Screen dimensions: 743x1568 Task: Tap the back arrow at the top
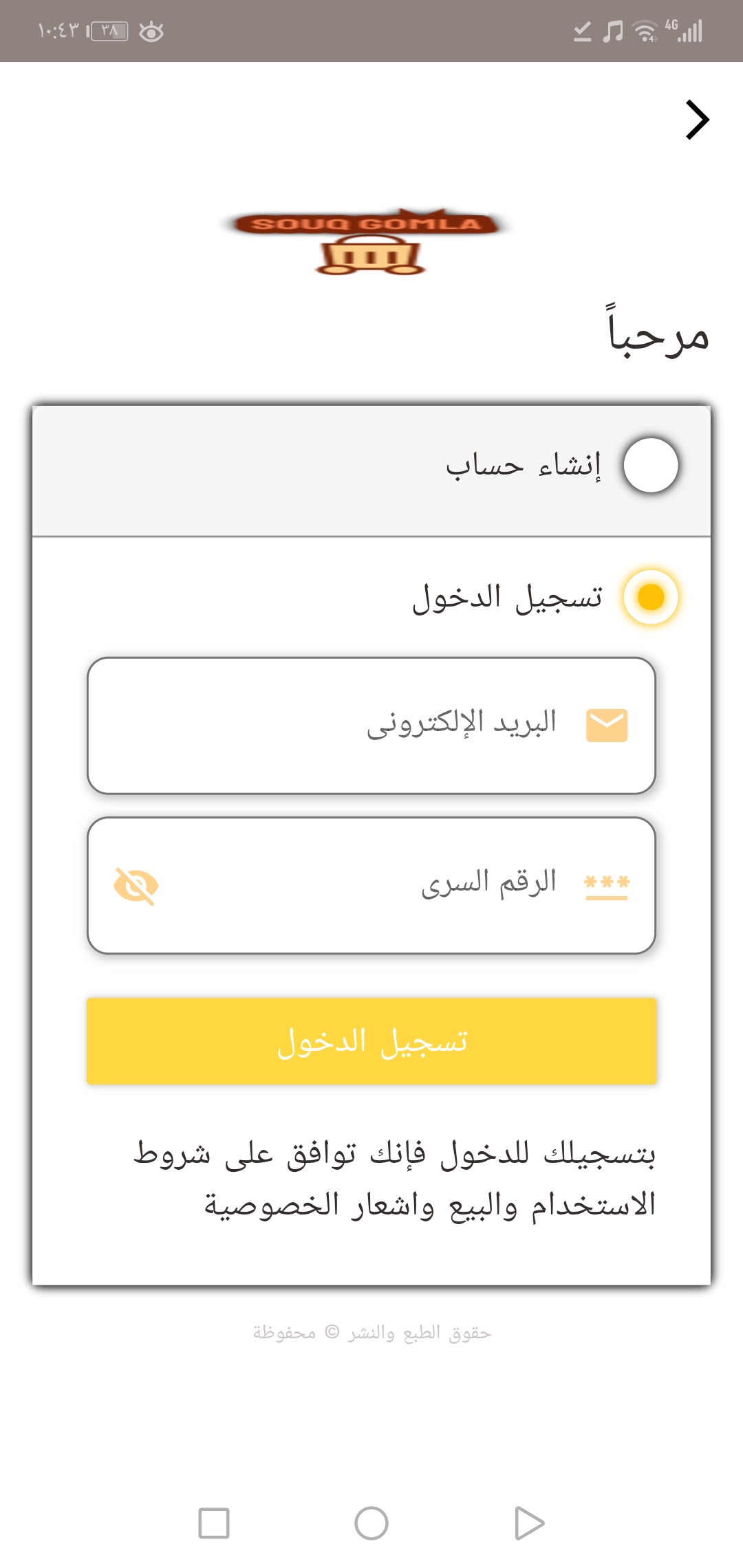697,120
